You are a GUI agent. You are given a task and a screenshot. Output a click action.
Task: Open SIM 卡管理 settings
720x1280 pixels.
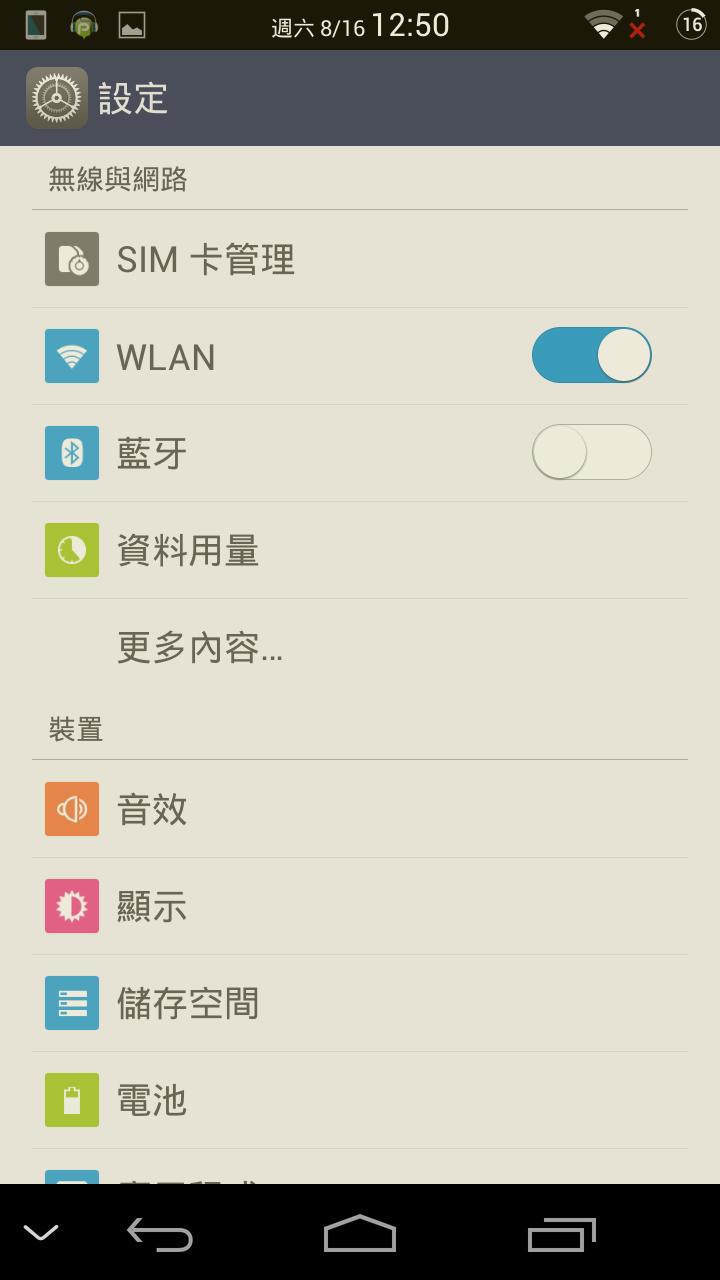pyautogui.click(x=360, y=259)
